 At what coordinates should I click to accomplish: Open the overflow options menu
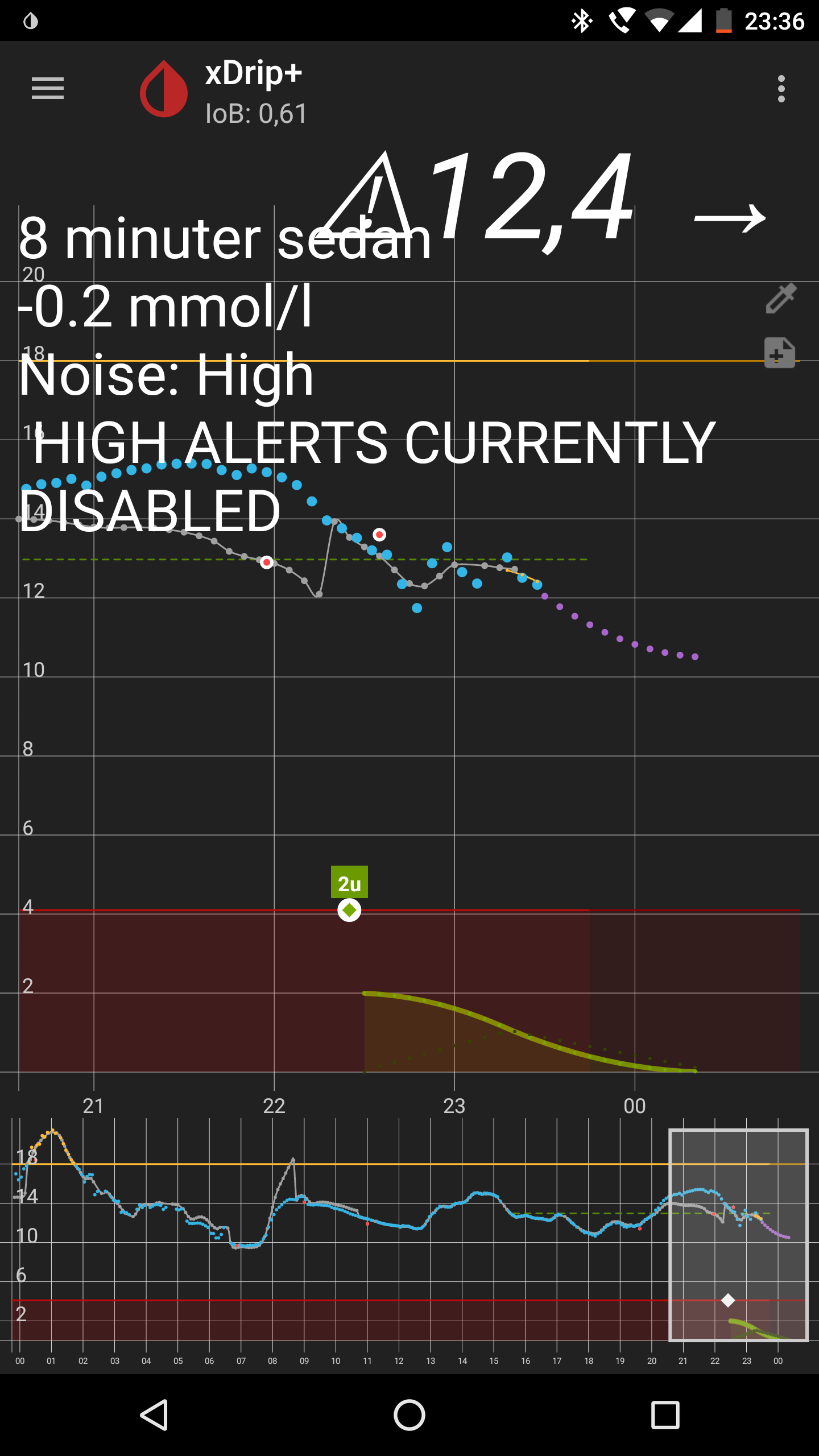(x=781, y=89)
